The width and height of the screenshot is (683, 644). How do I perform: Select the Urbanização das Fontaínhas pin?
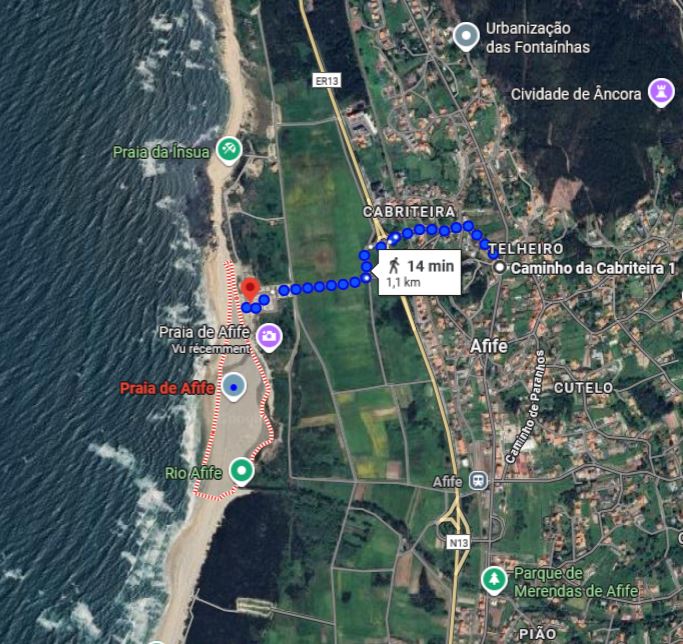(465, 37)
